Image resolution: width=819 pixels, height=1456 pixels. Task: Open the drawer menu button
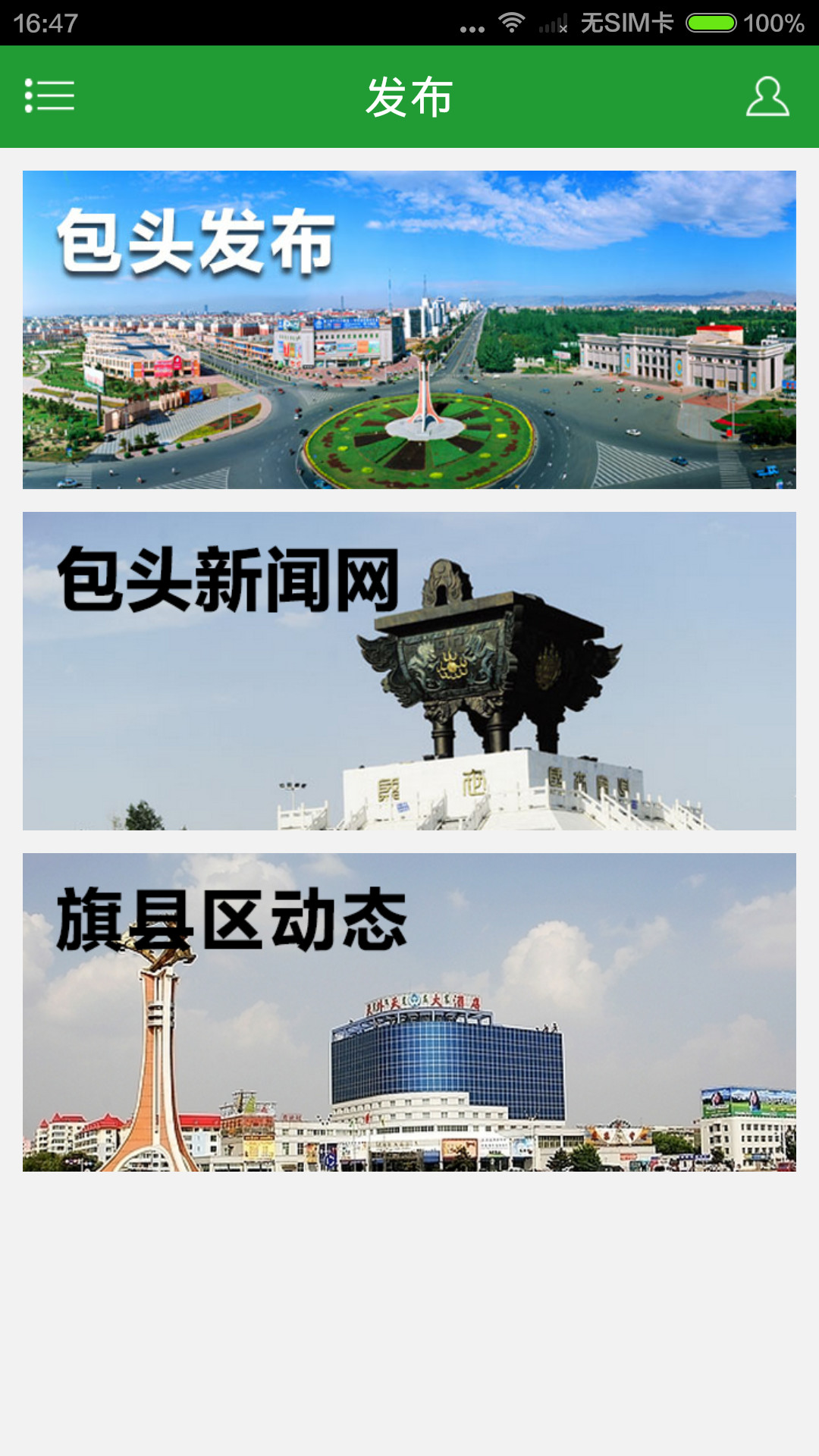point(49,96)
